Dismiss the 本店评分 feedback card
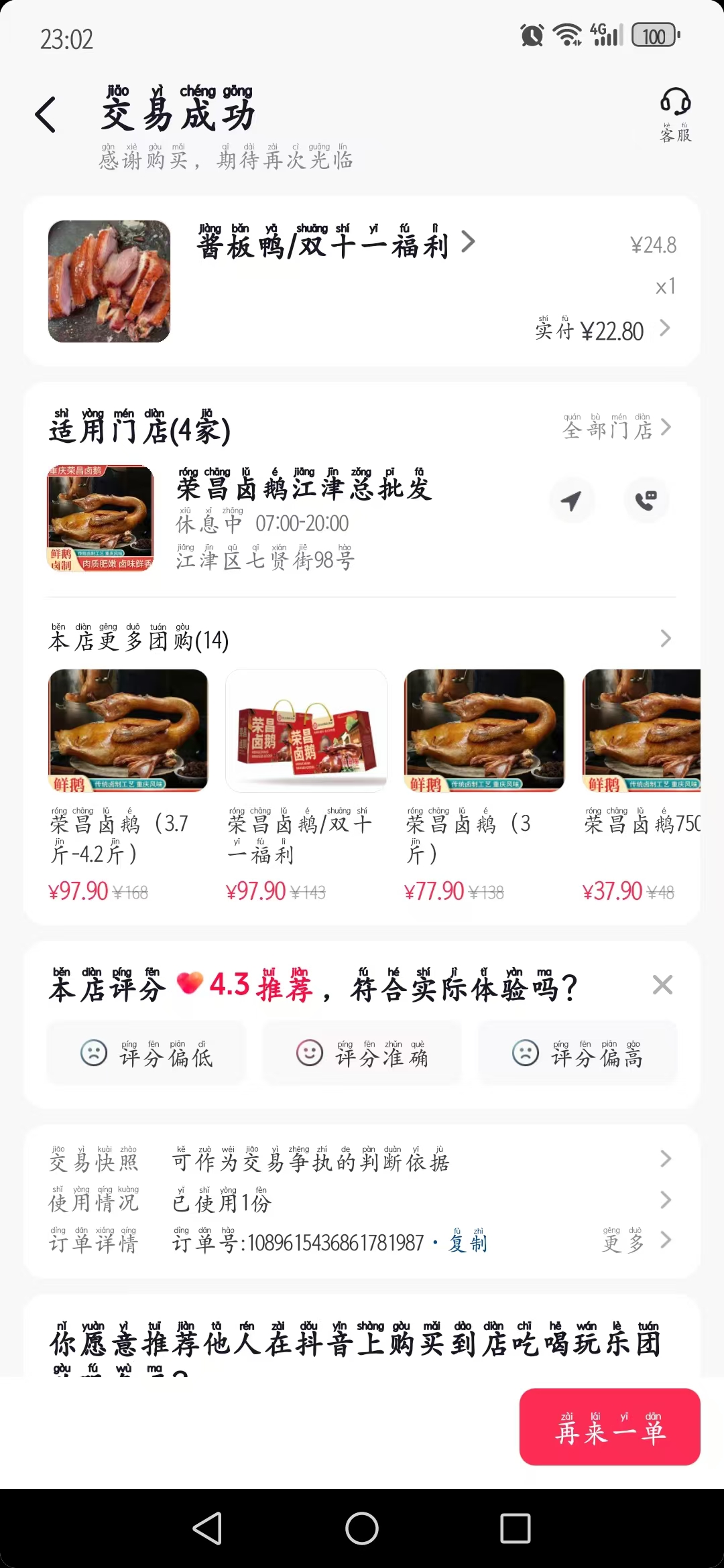 click(x=662, y=985)
